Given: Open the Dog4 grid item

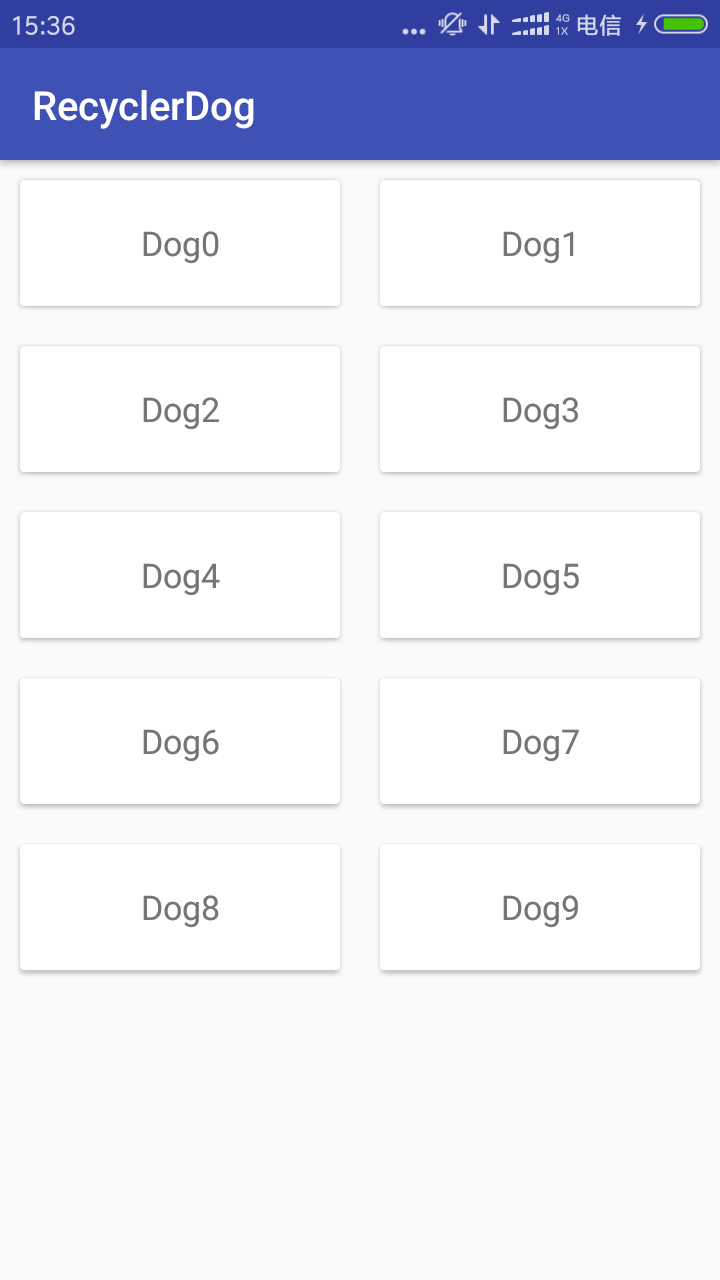Looking at the screenshot, I should point(180,575).
